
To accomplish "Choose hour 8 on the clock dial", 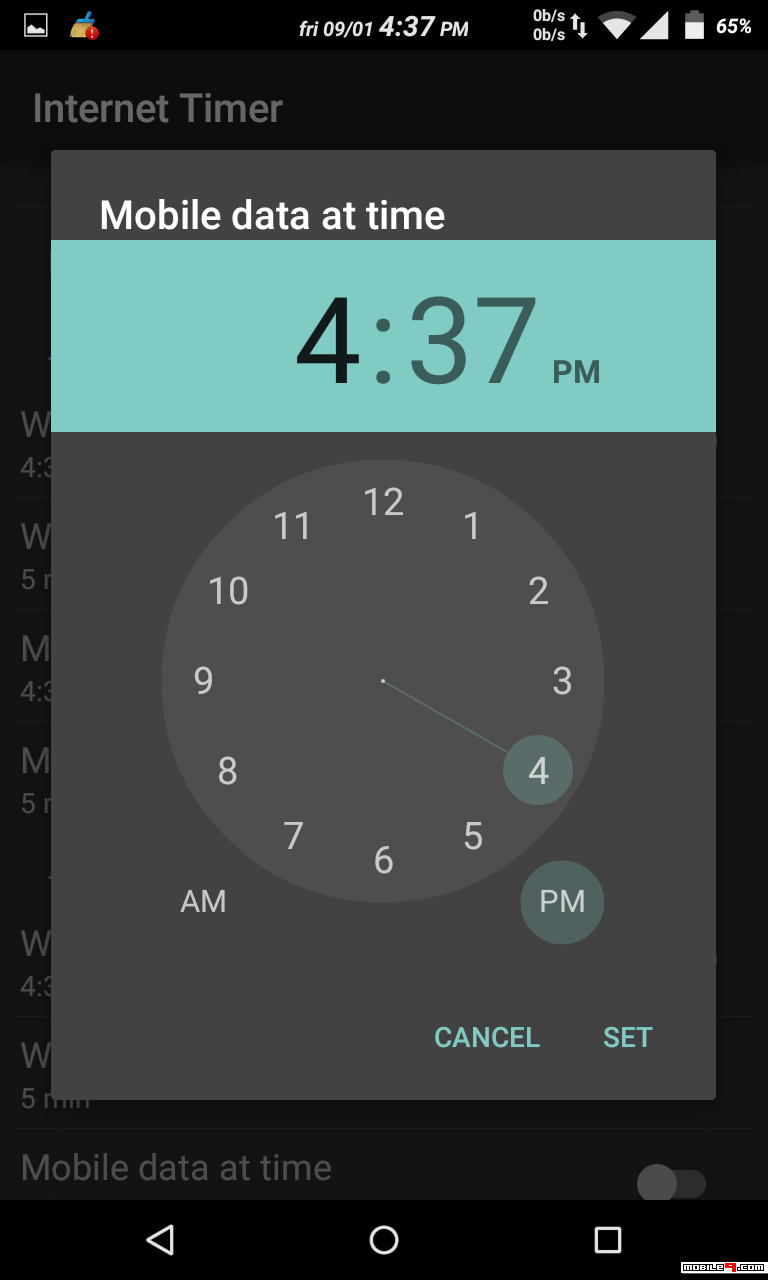I will [x=228, y=771].
